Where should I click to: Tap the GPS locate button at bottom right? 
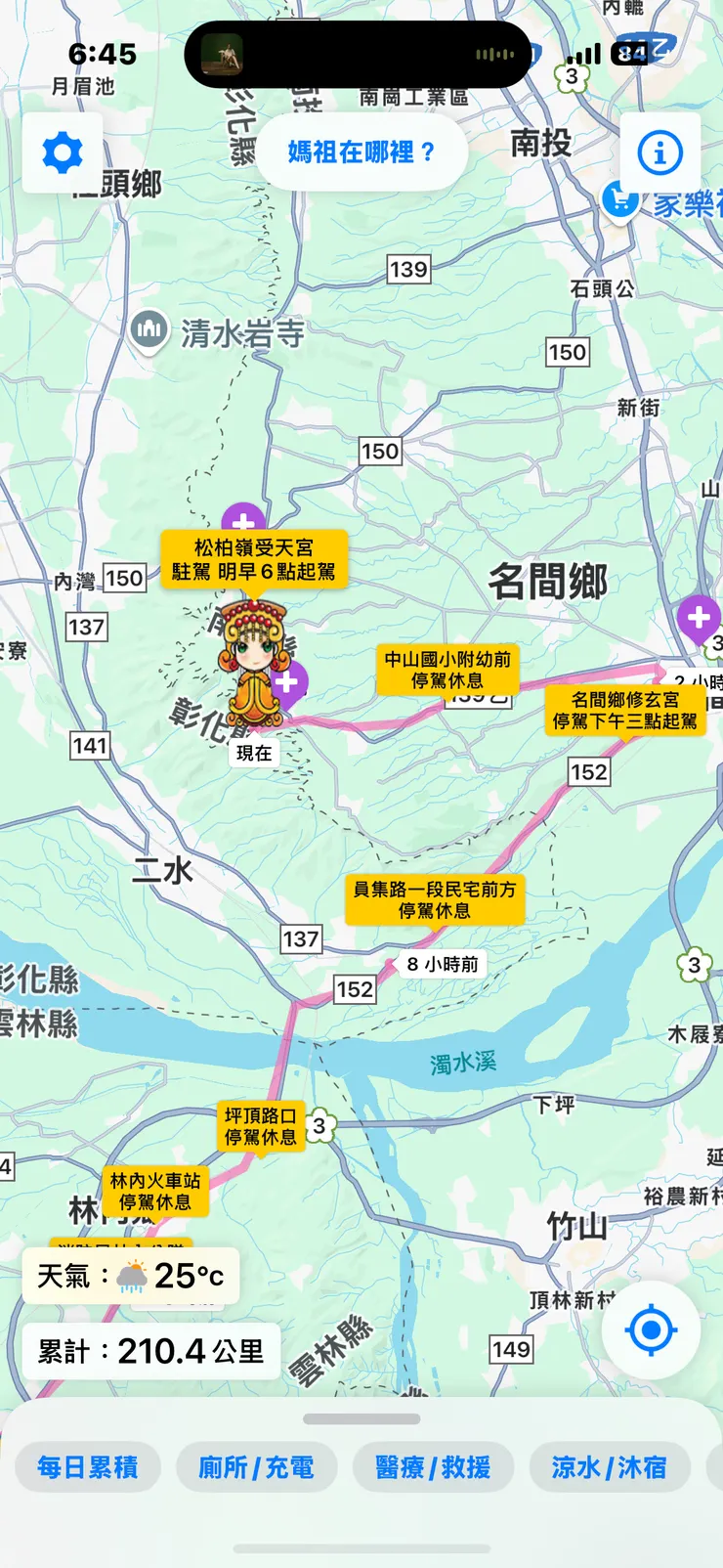(x=651, y=1328)
